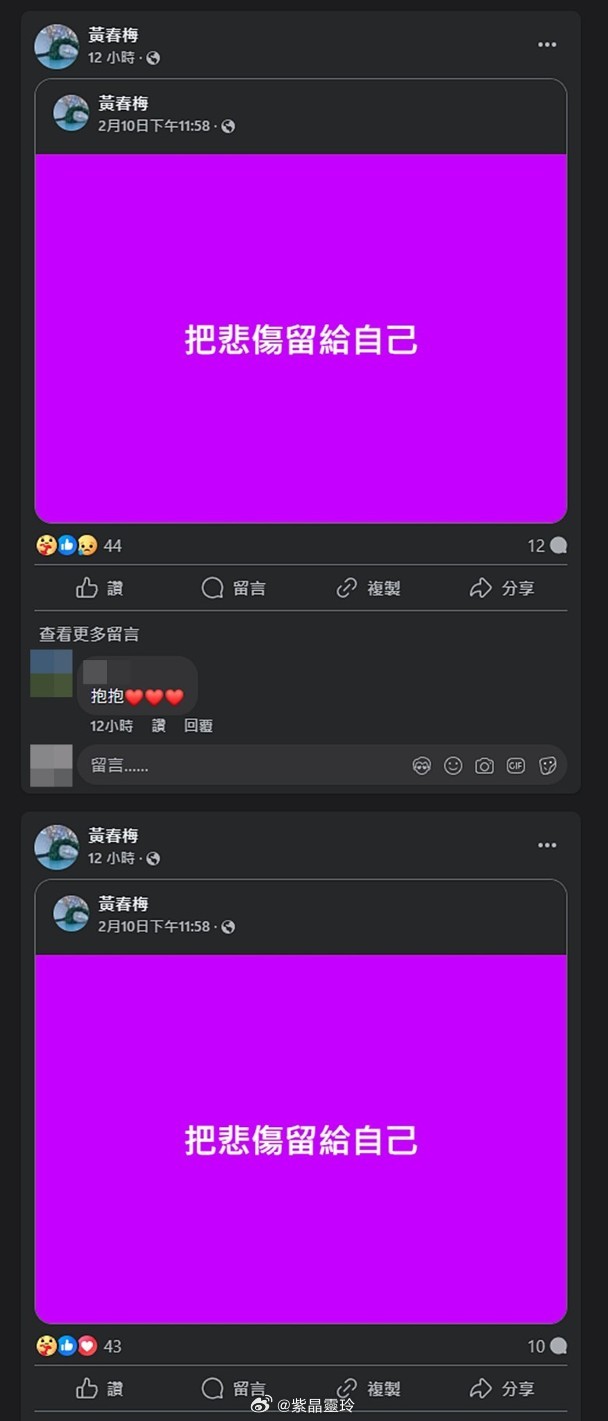This screenshot has width=608, height=1421.
Task: Open sticker picker in comment box
Action: pyautogui.click(x=547, y=766)
